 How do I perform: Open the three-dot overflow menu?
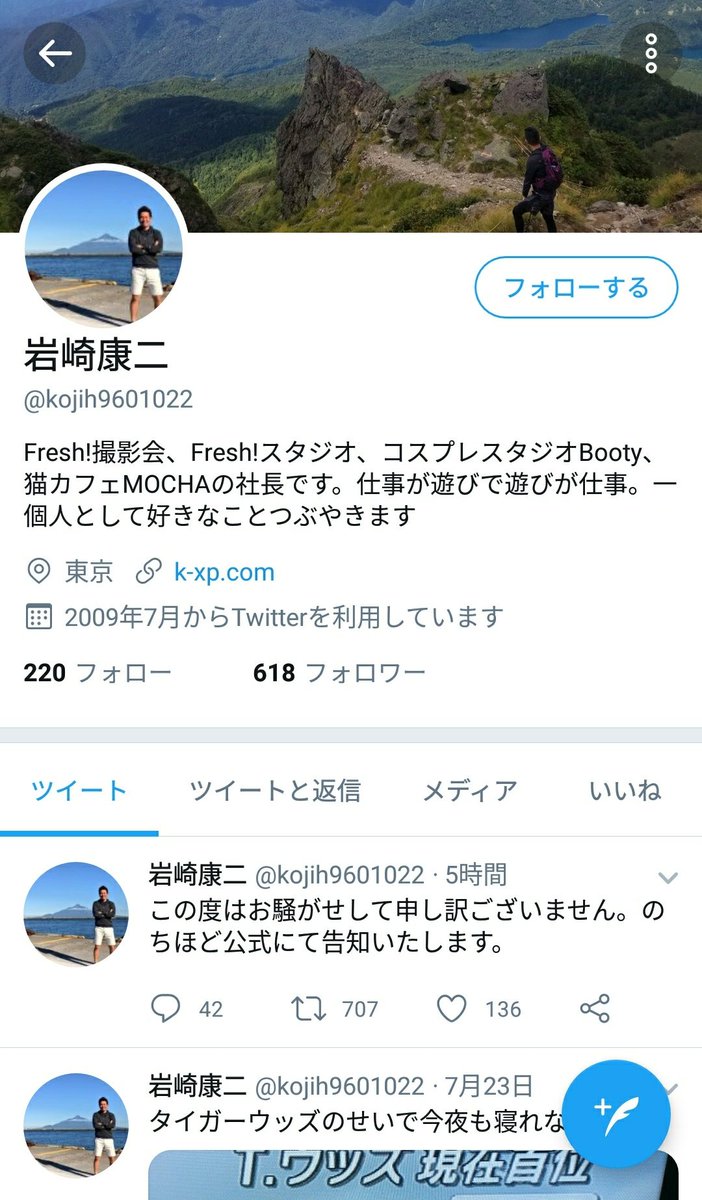click(x=651, y=52)
